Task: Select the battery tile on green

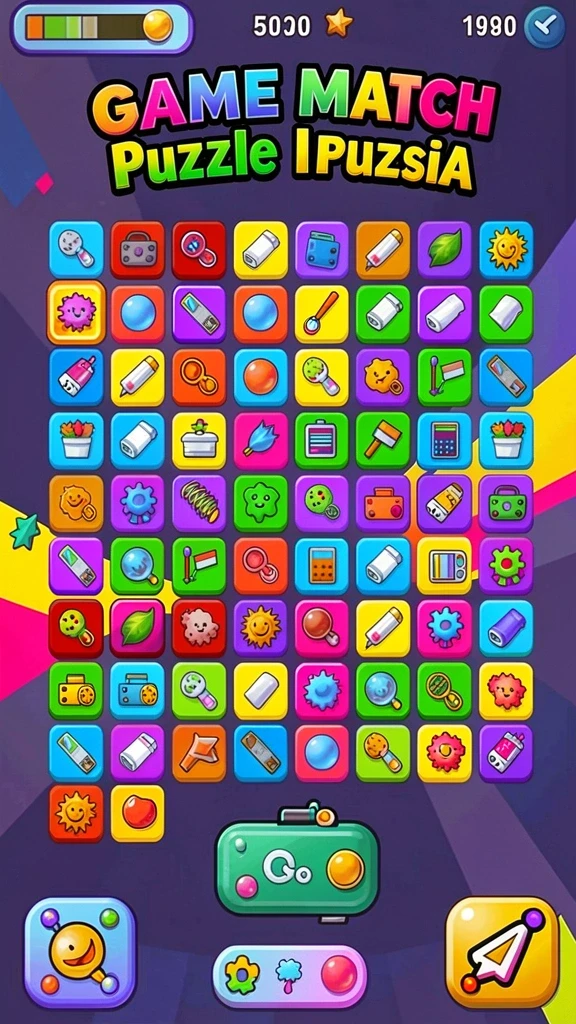Action: coord(322,439)
